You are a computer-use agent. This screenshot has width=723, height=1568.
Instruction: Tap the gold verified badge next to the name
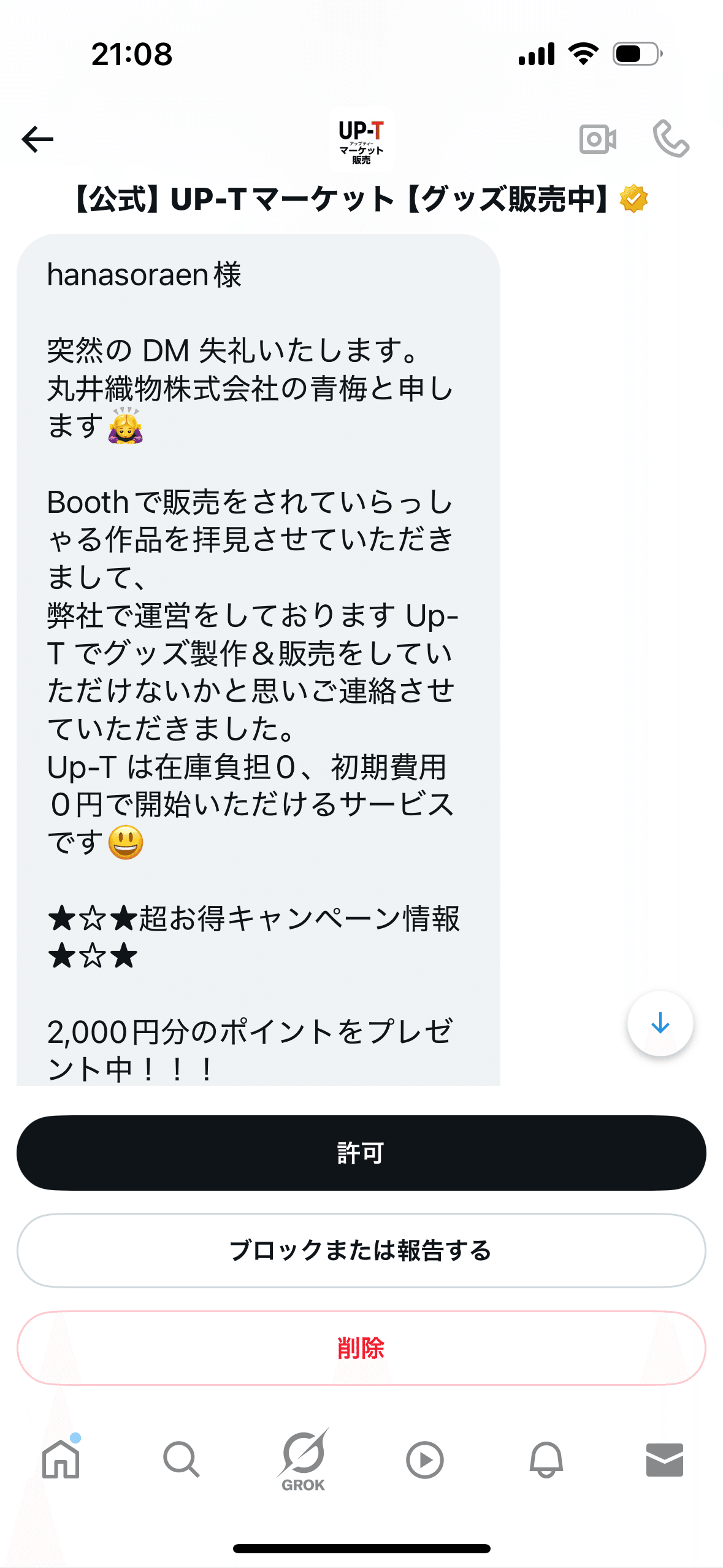632,198
